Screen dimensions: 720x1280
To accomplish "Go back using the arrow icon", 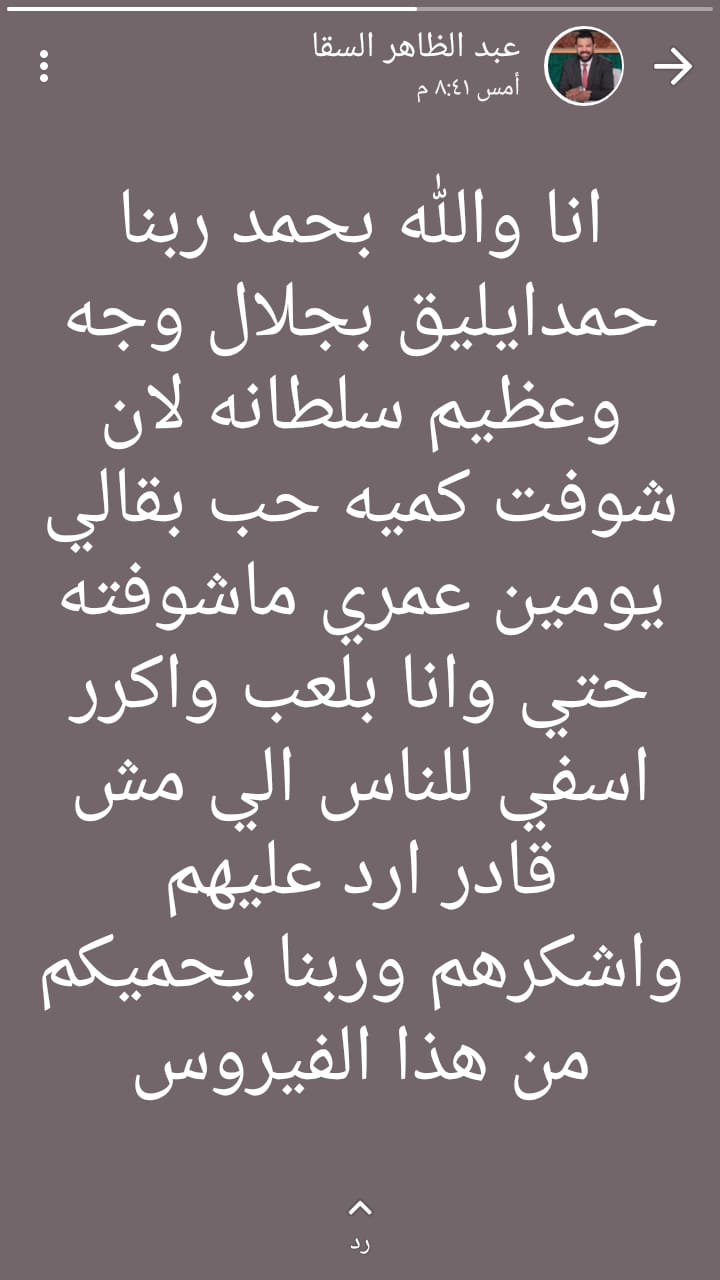I will 673,67.
